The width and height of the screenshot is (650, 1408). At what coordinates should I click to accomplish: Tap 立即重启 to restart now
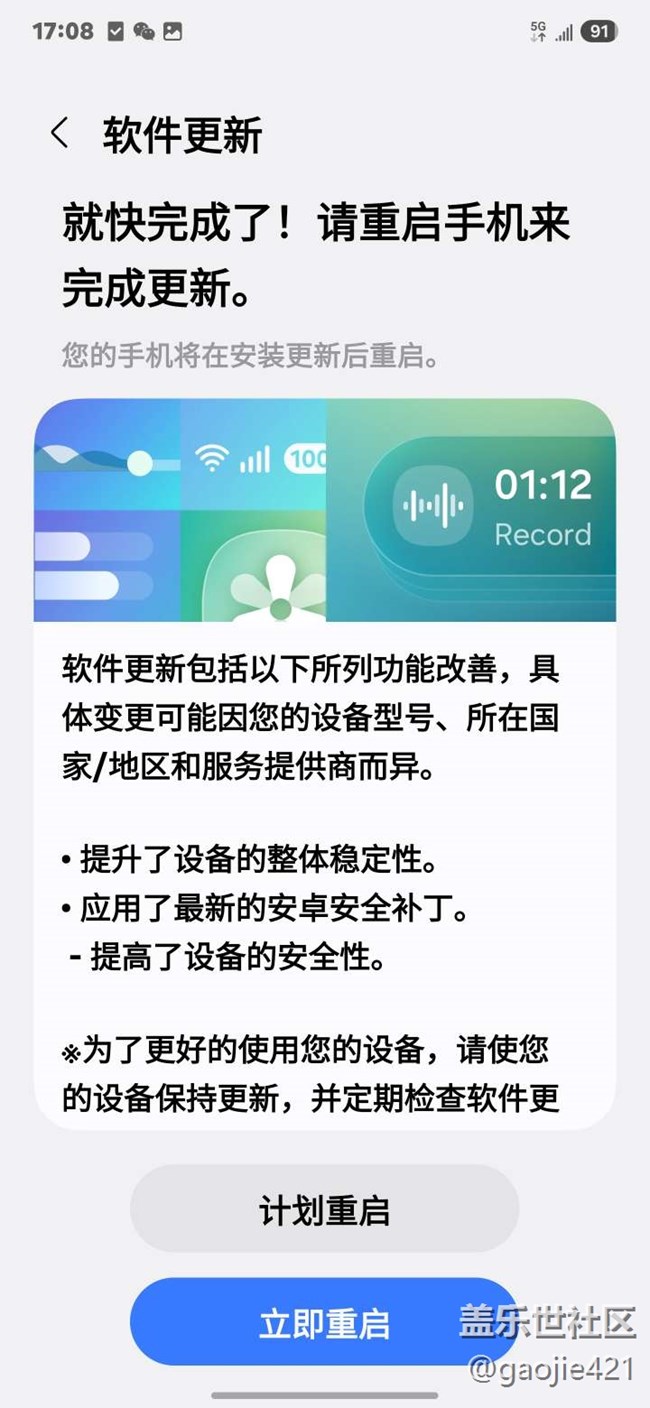(324, 1322)
